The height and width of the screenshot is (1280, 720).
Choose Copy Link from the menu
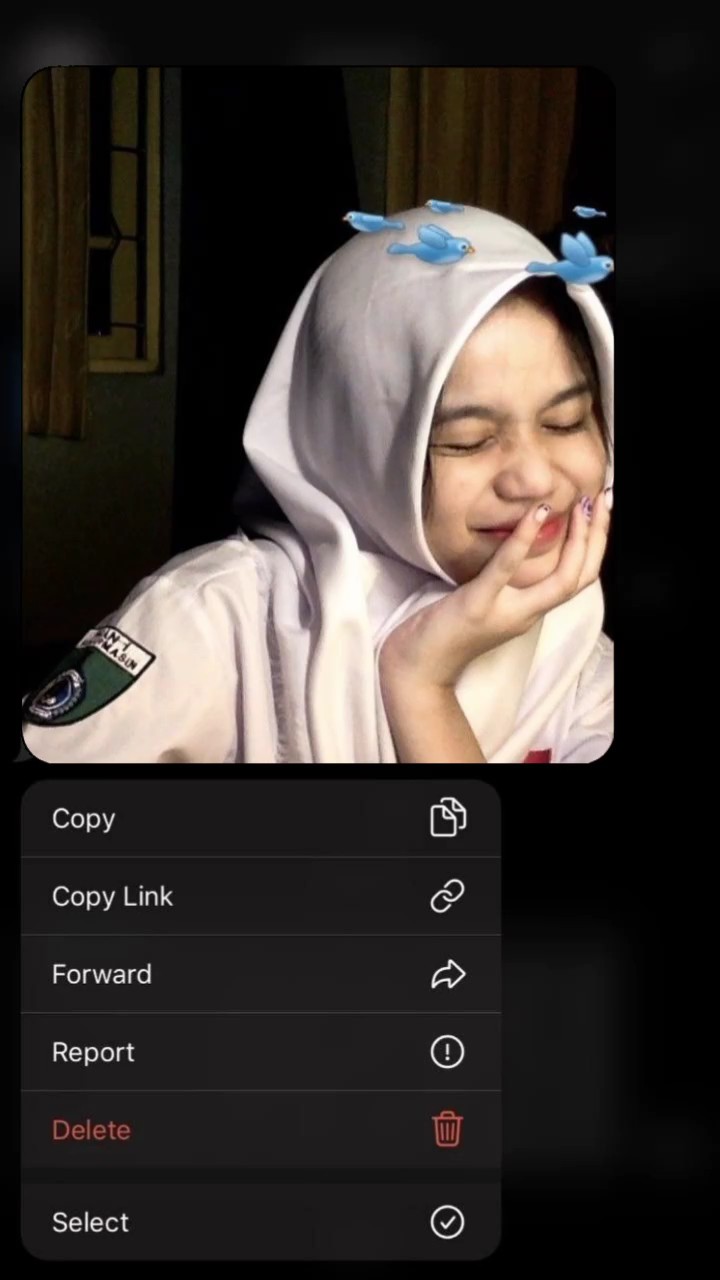pos(260,896)
